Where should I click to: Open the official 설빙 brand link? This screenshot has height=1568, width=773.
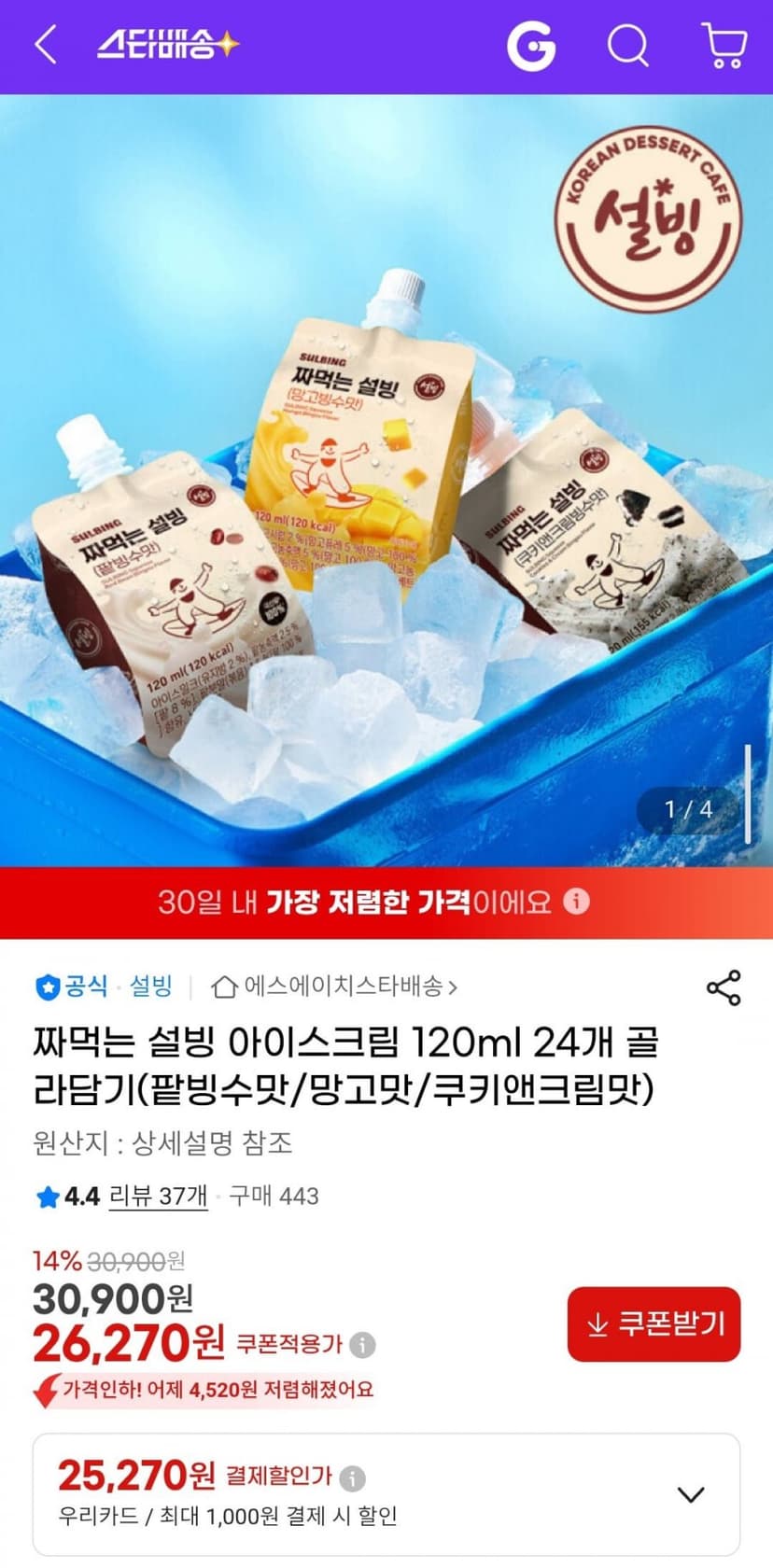(104, 987)
